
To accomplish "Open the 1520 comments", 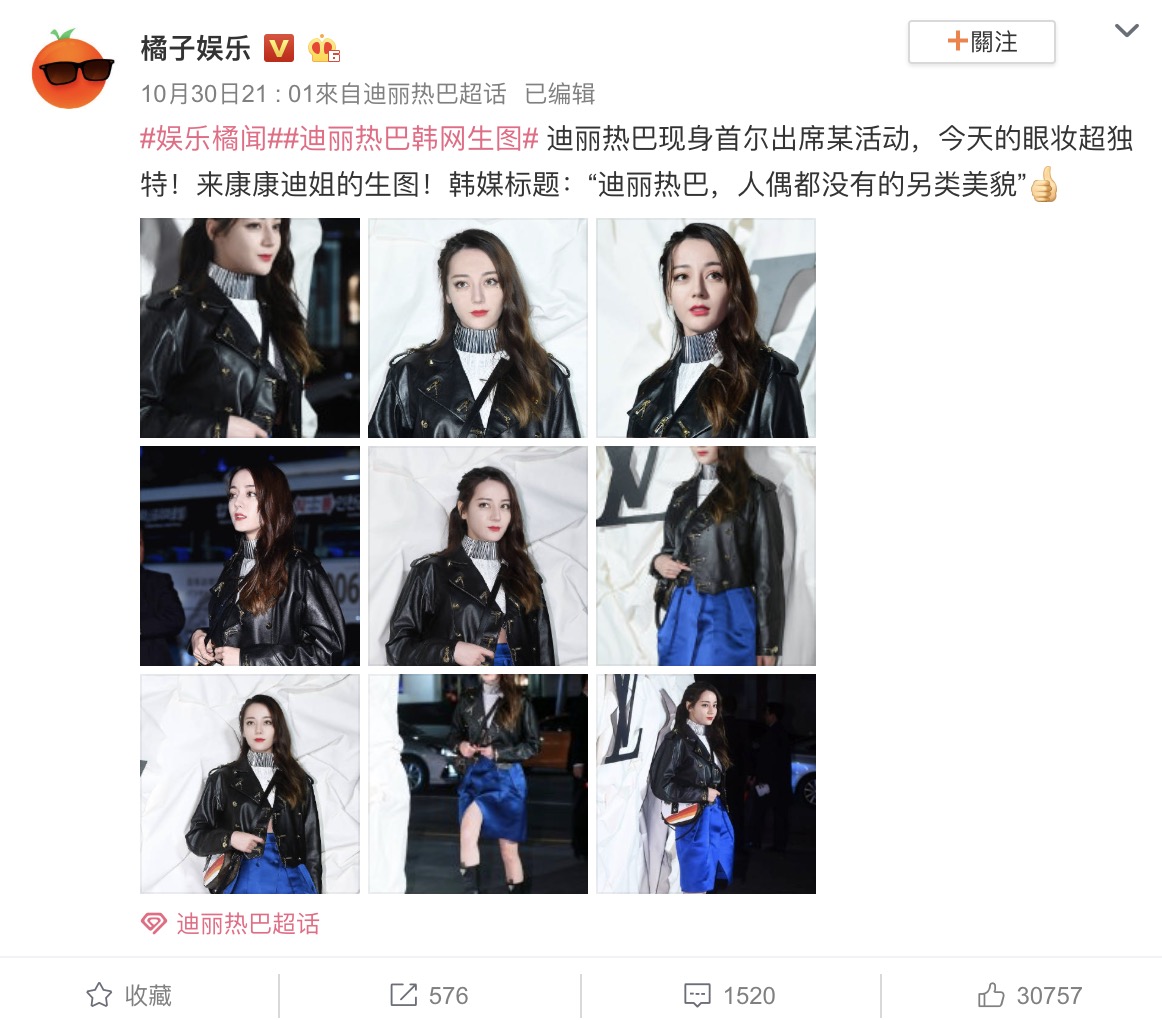I will pyautogui.click(x=729, y=995).
